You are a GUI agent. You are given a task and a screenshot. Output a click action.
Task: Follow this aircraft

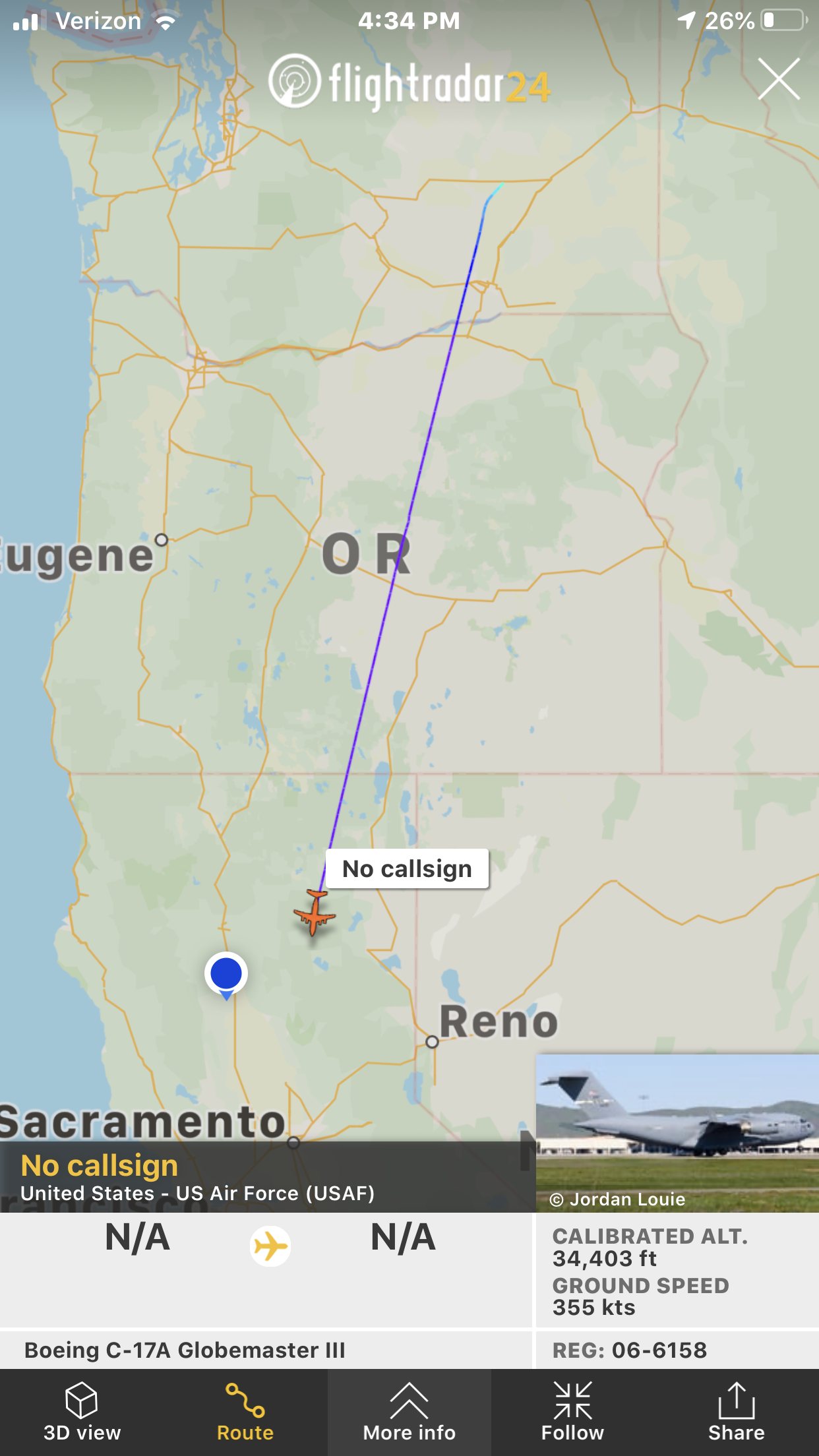[x=572, y=1412]
